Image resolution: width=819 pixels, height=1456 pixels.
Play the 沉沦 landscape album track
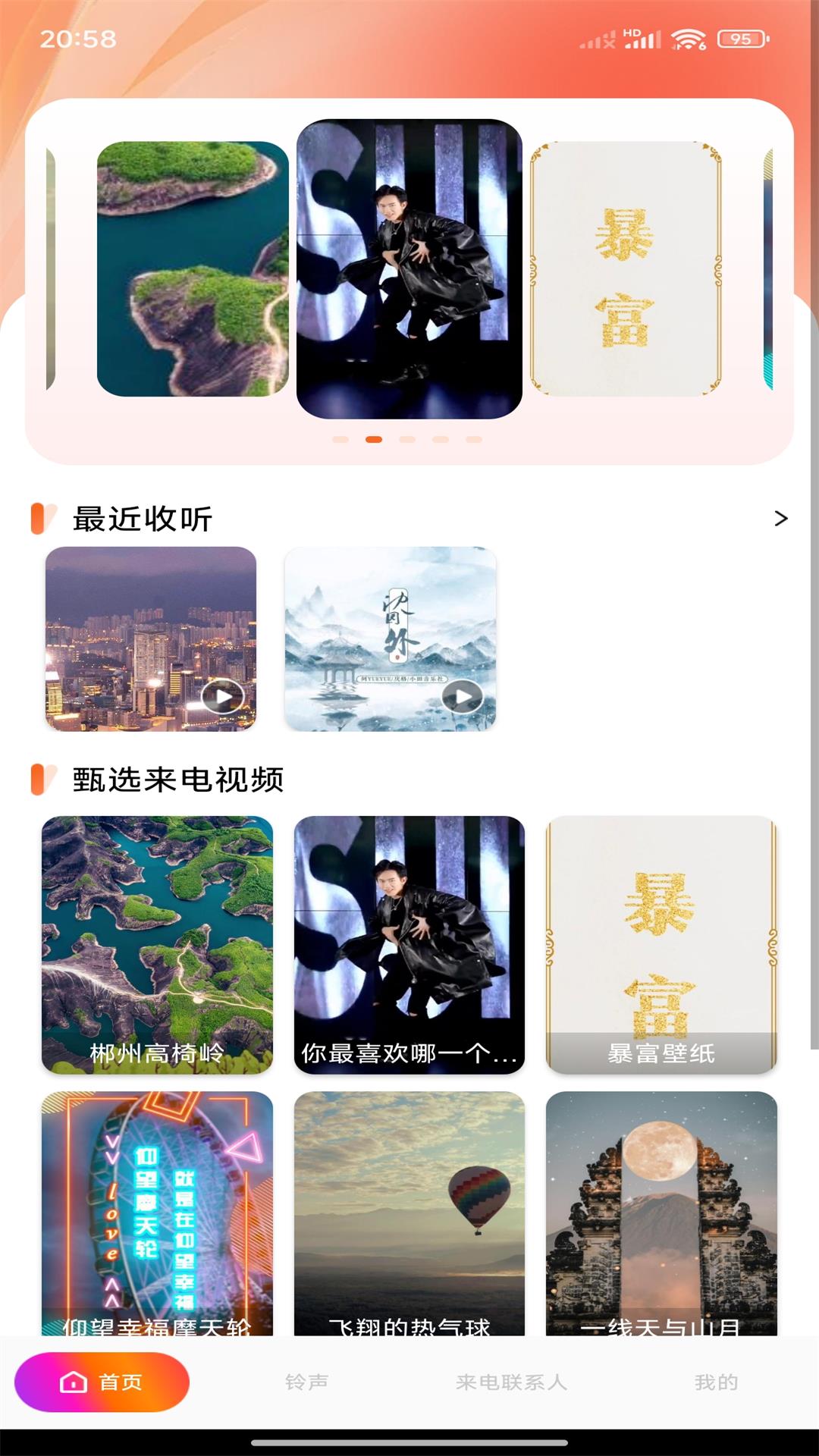[x=463, y=696]
